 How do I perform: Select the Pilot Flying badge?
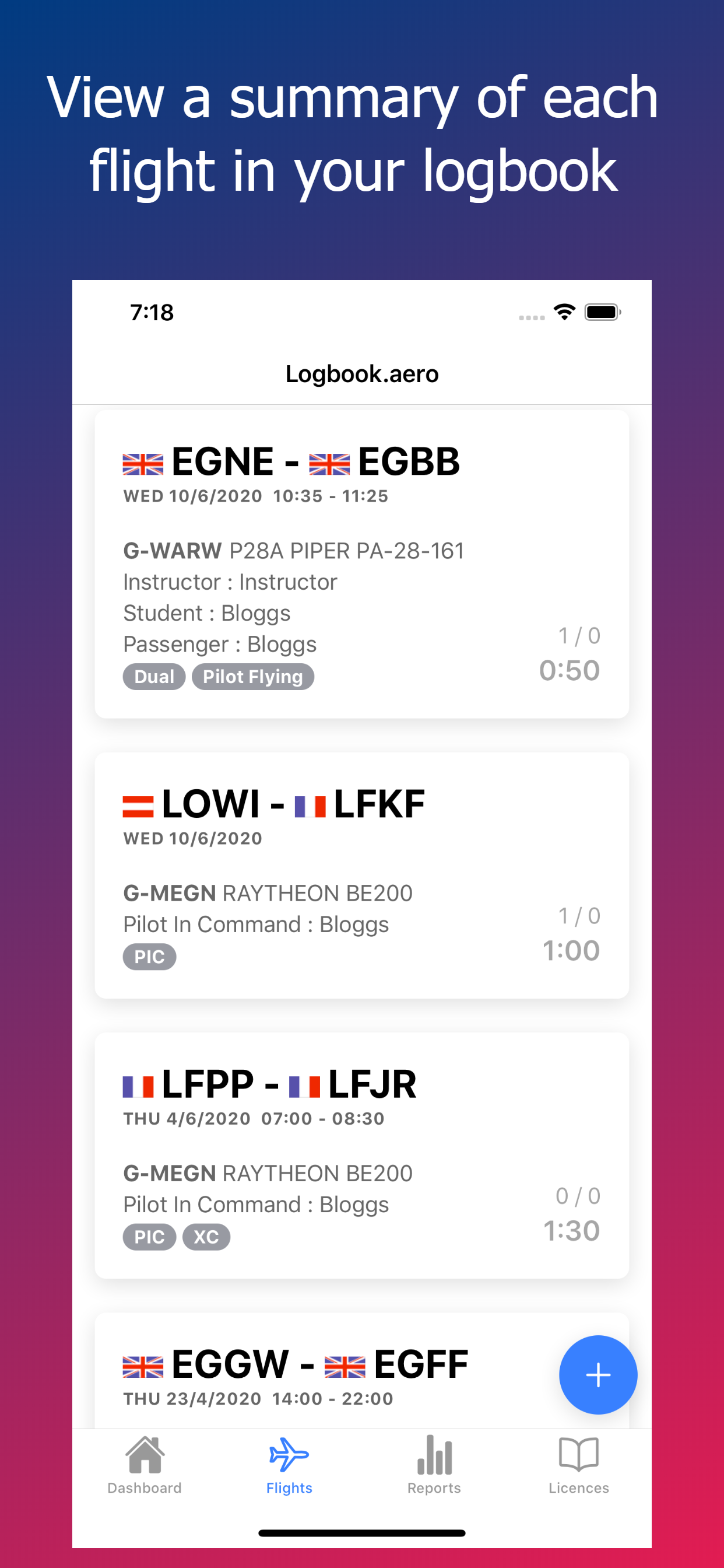252,676
